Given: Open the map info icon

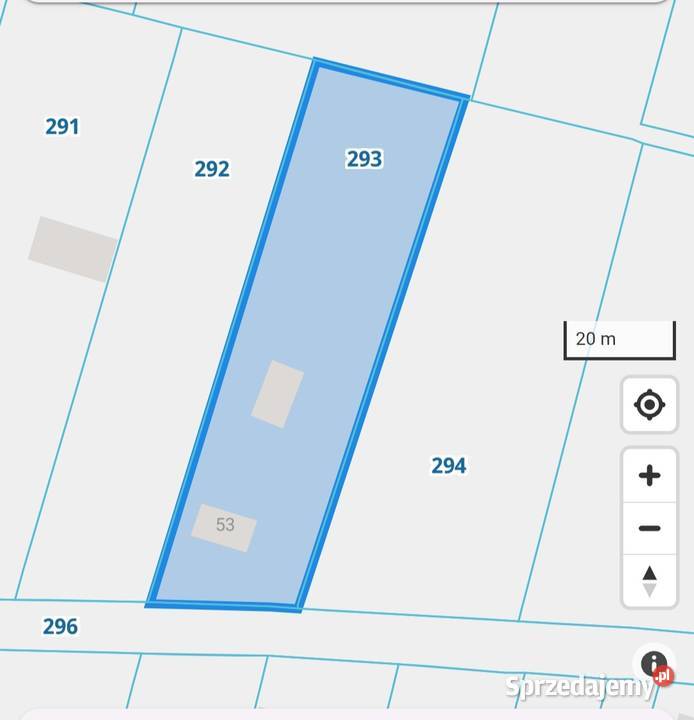Looking at the screenshot, I should tap(654, 664).
